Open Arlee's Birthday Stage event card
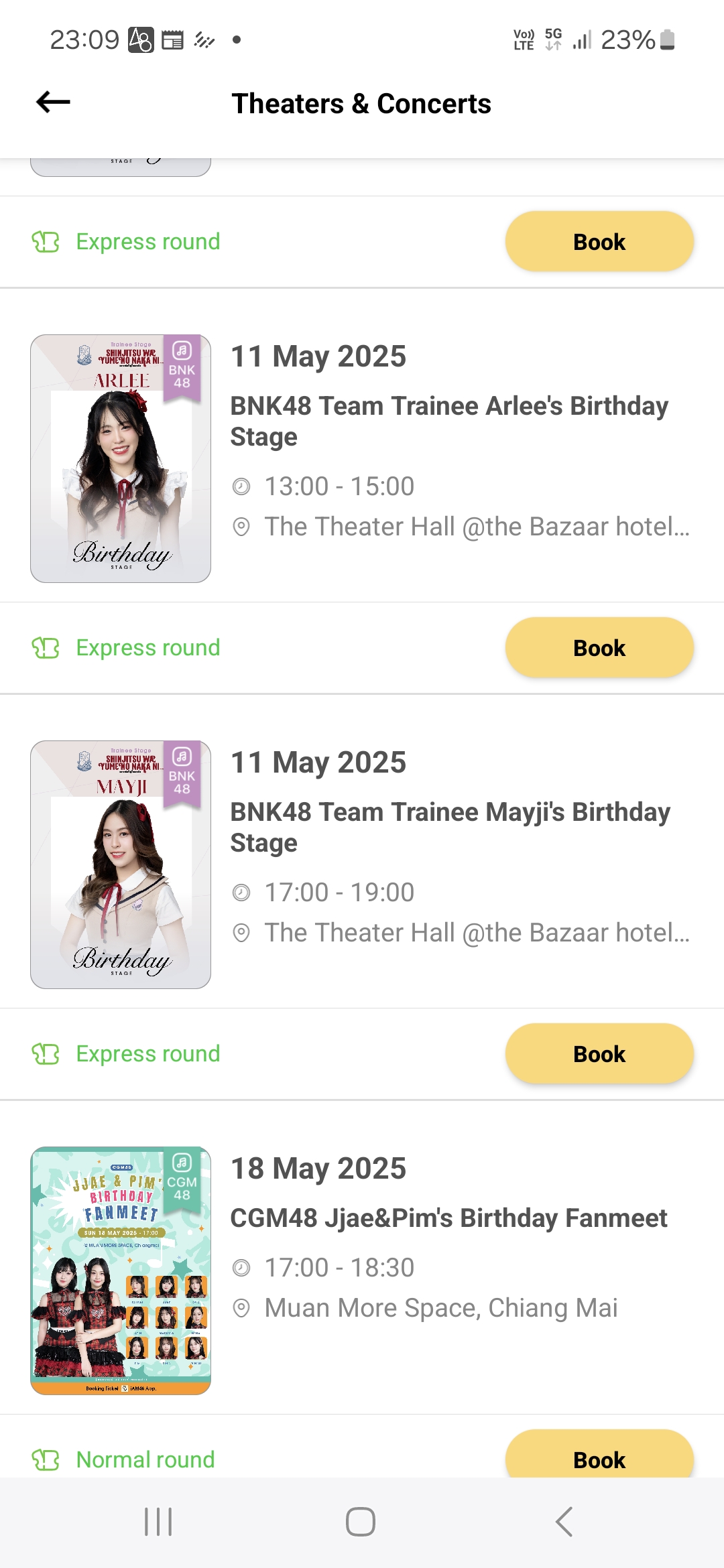 click(362, 458)
